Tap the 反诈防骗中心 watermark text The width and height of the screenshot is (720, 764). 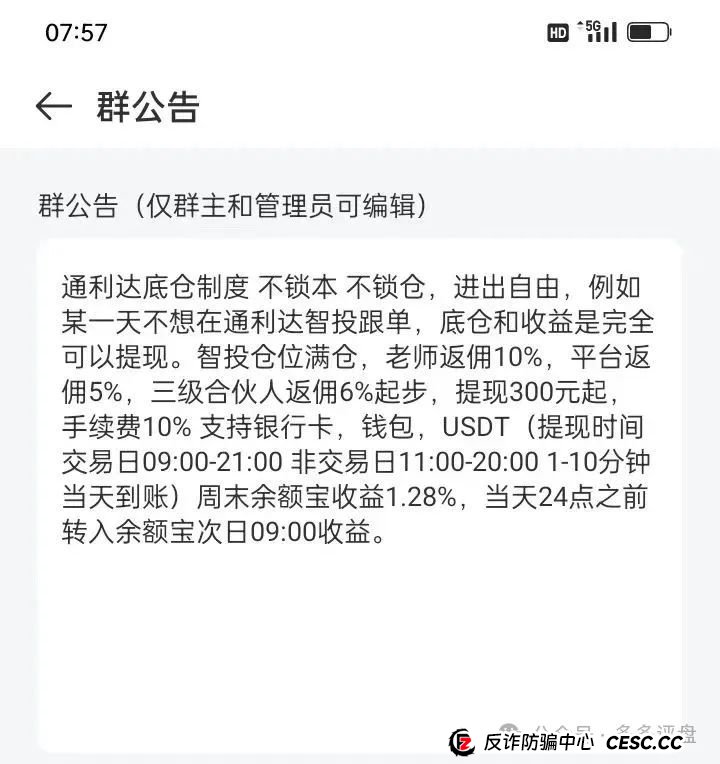pyautogui.click(x=539, y=740)
